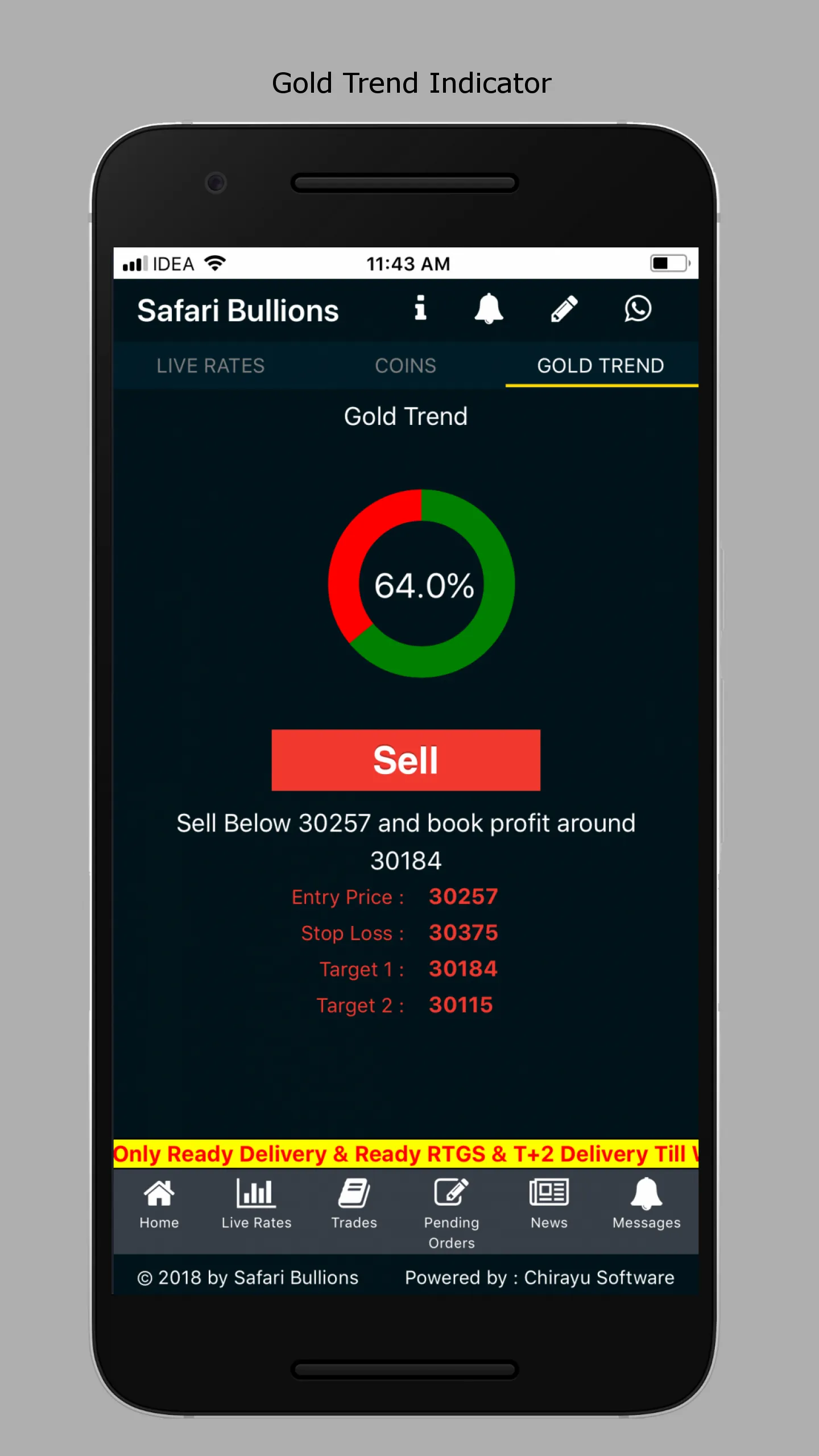This screenshot has height=1456, width=819.
Task: Open the COINS tab
Action: click(x=405, y=366)
